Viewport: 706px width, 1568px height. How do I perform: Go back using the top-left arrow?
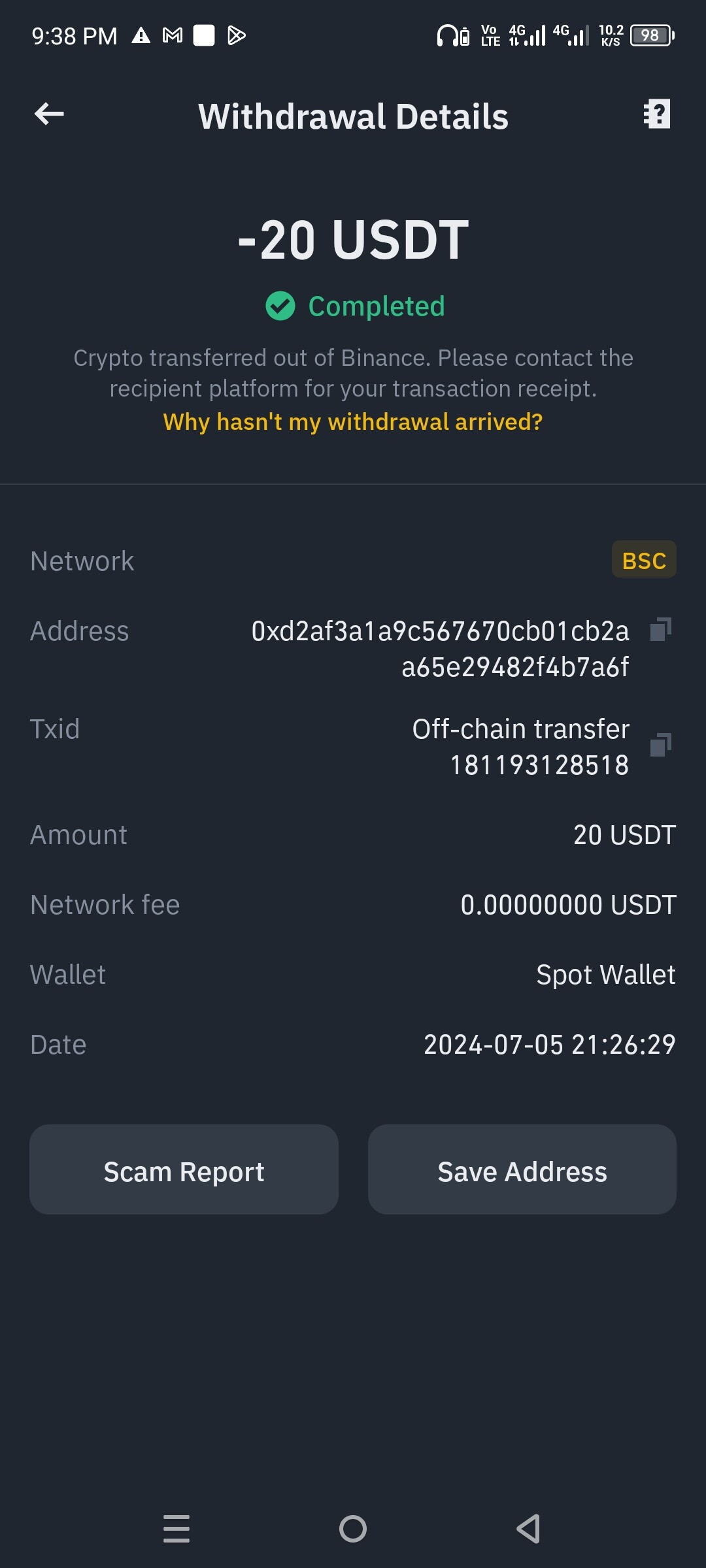tap(49, 114)
